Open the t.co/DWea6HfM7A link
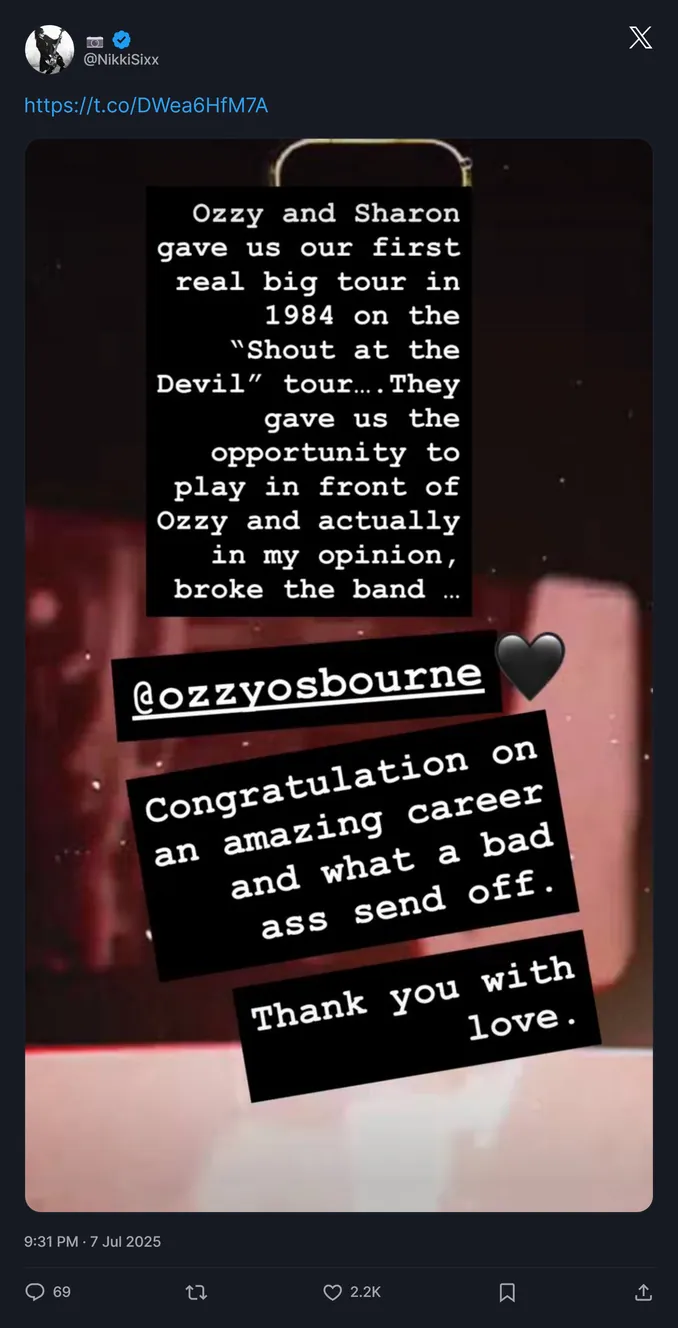 [146, 105]
